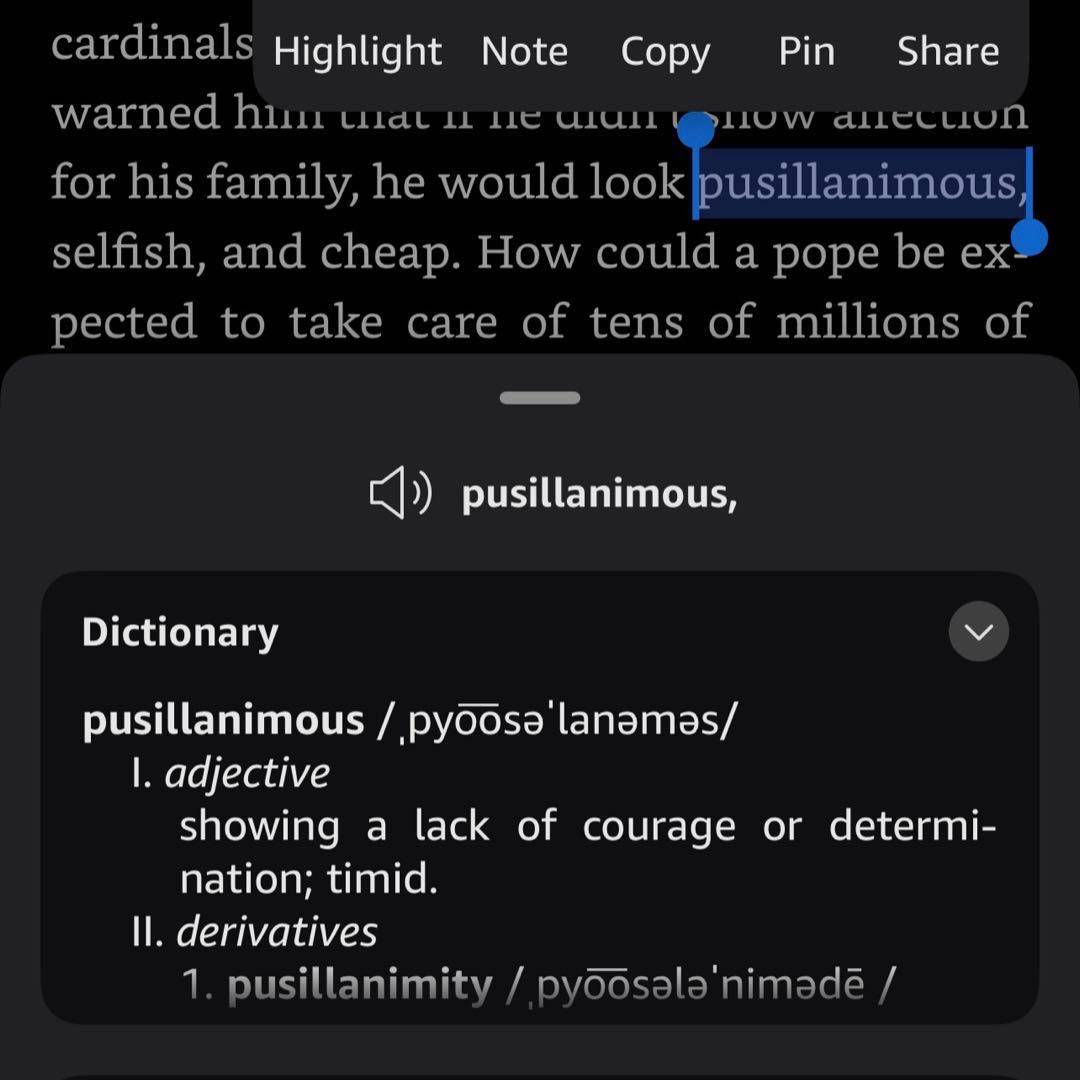Highlight the selected word

[357, 51]
